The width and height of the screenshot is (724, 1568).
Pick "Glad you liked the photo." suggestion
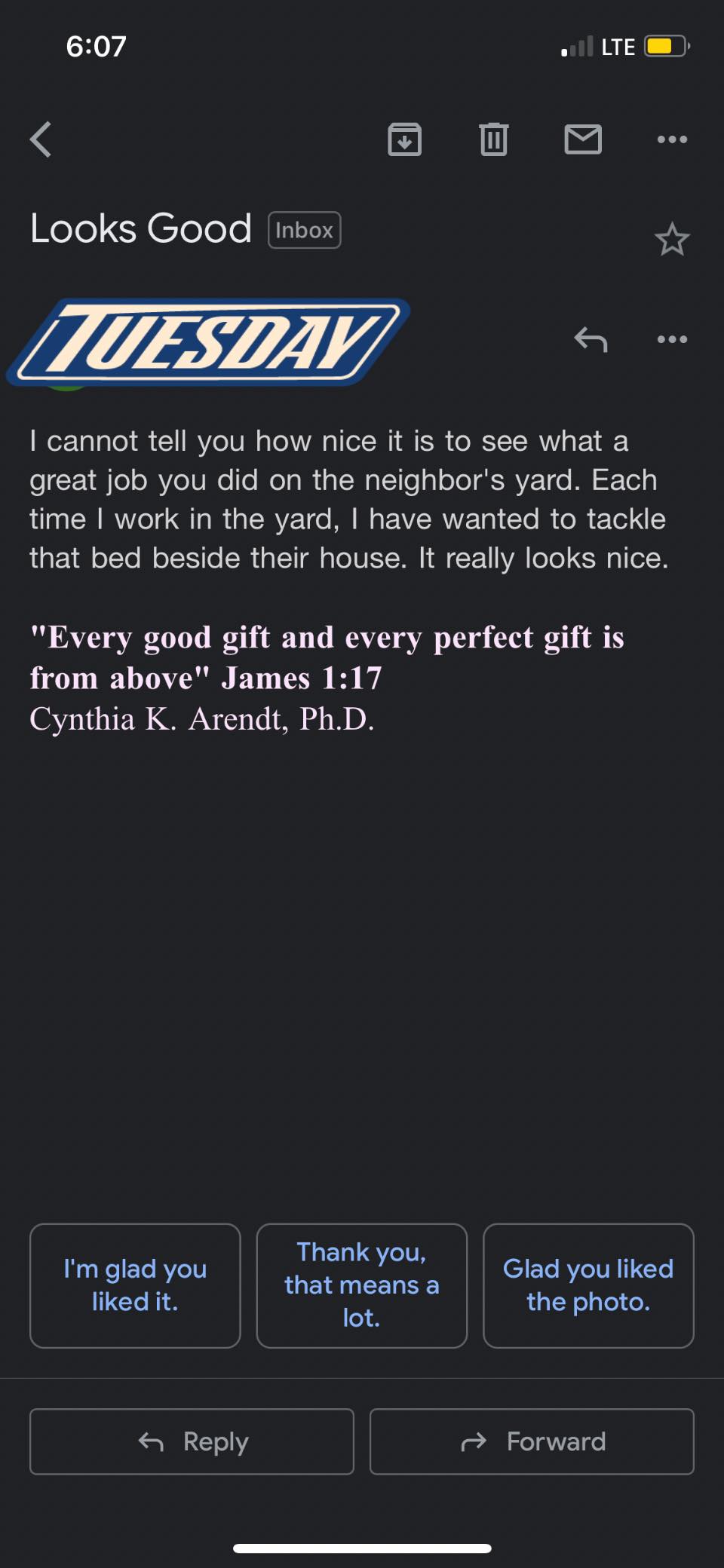click(588, 1286)
